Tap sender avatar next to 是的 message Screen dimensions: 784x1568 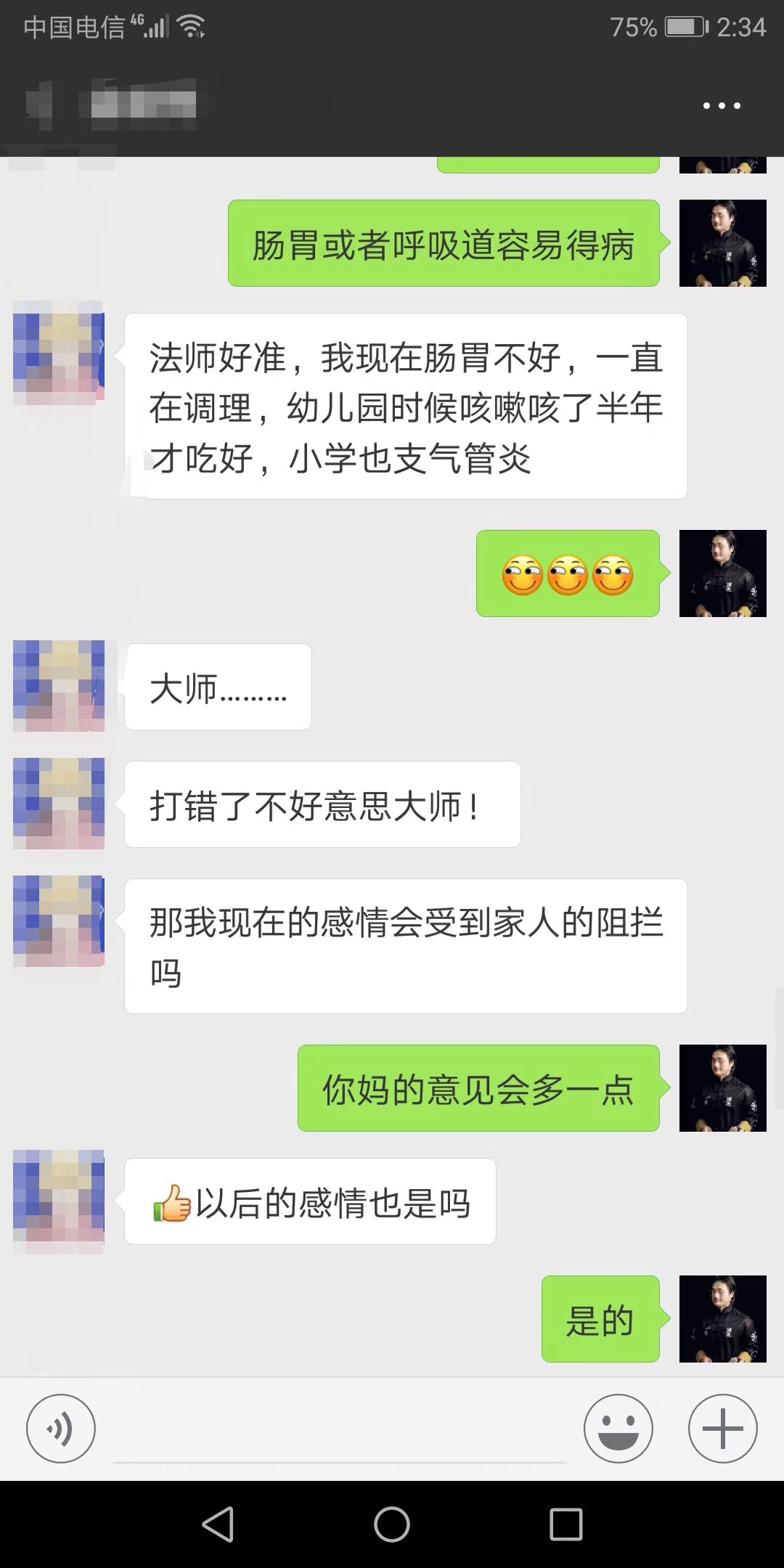click(x=722, y=1318)
